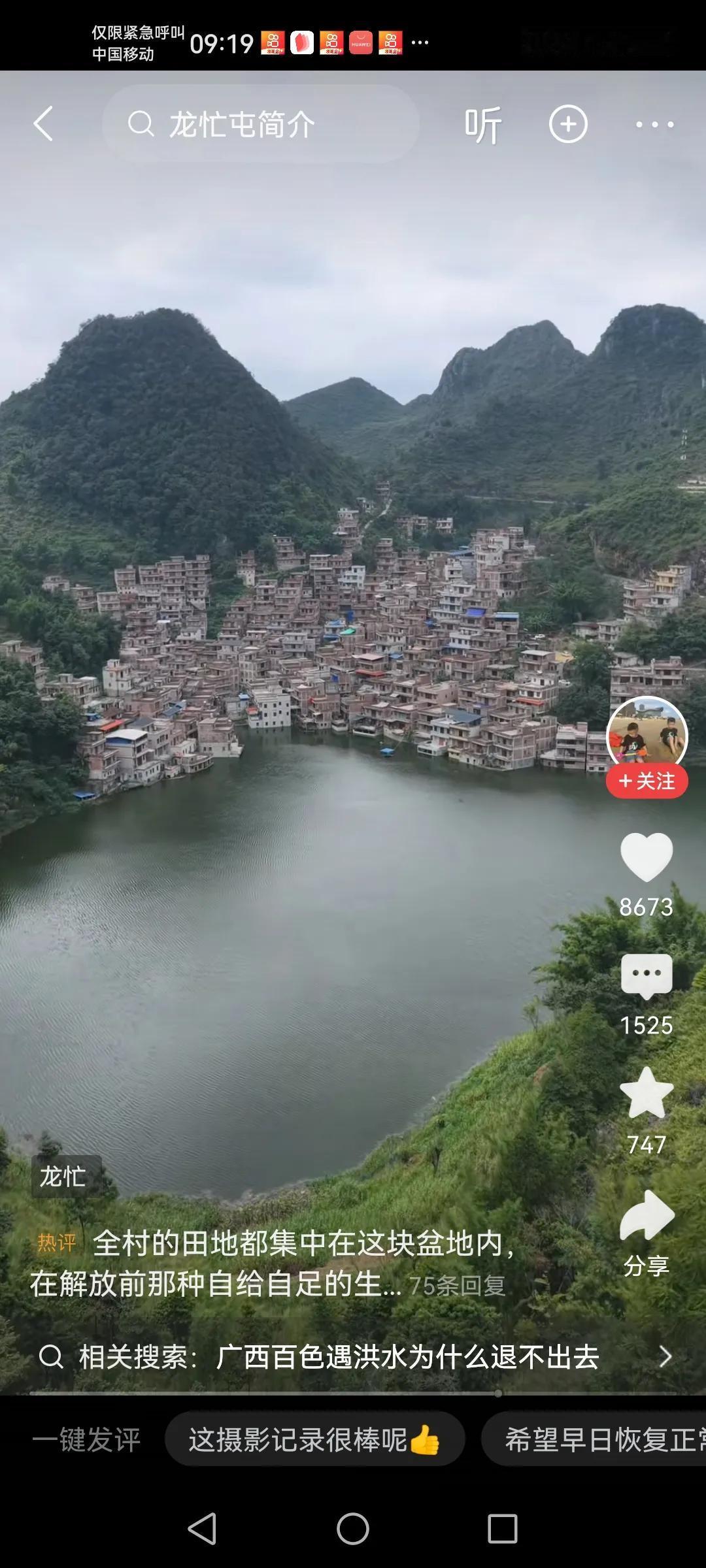Go back using the top-left arrow
The height and width of the screenshot is (1568, 706).
point(43,124)
